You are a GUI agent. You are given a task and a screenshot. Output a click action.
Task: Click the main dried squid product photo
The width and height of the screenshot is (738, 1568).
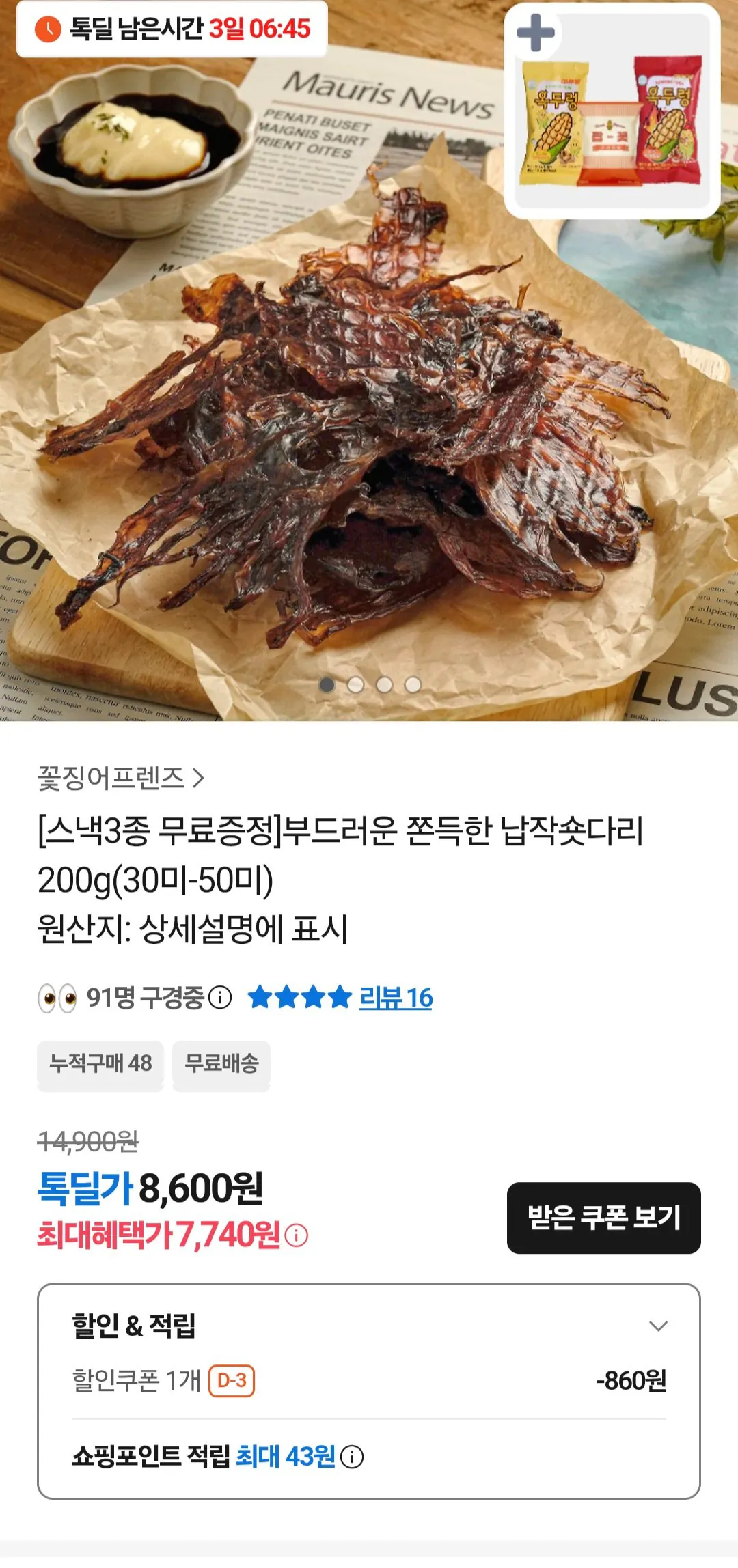(369, 410)
